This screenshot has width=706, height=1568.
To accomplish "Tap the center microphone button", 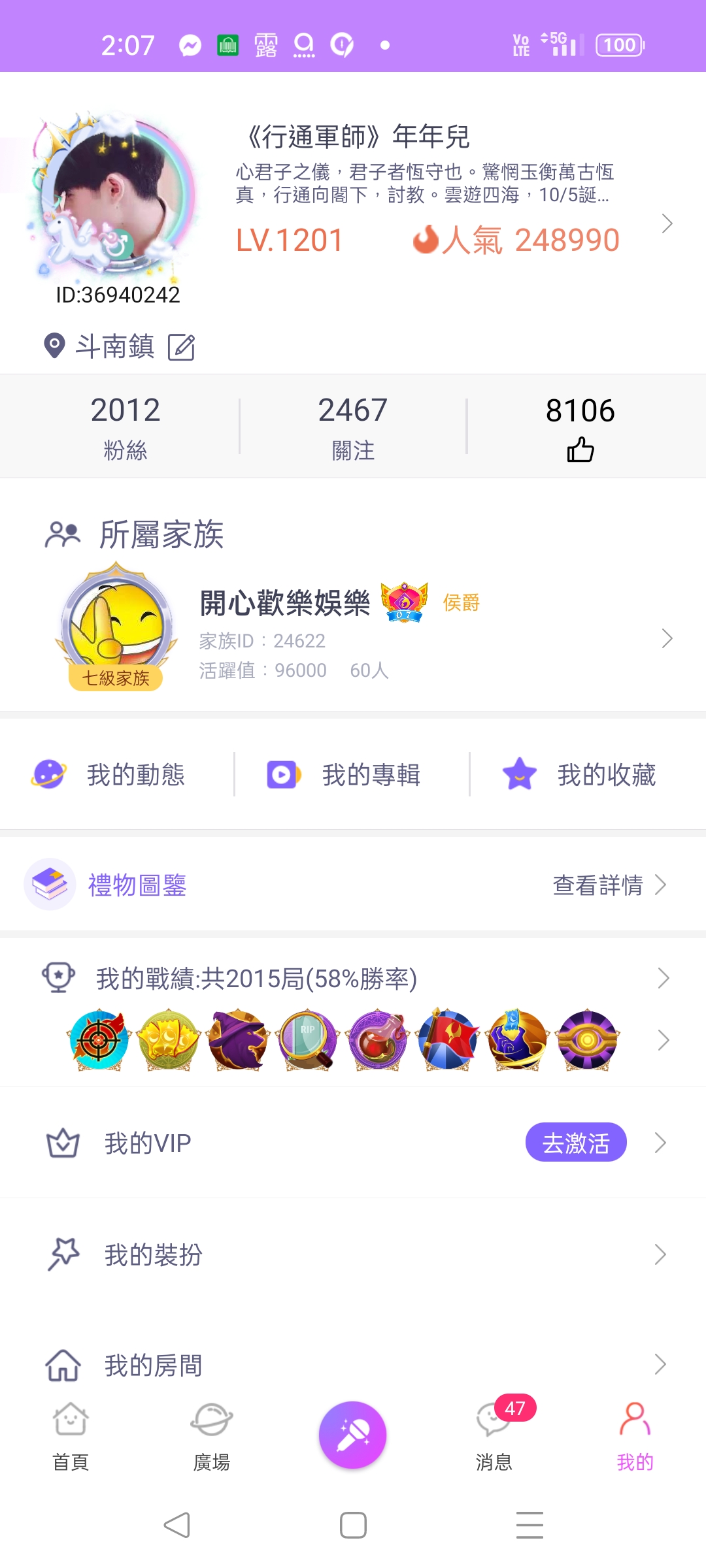I will point(353,1435).
